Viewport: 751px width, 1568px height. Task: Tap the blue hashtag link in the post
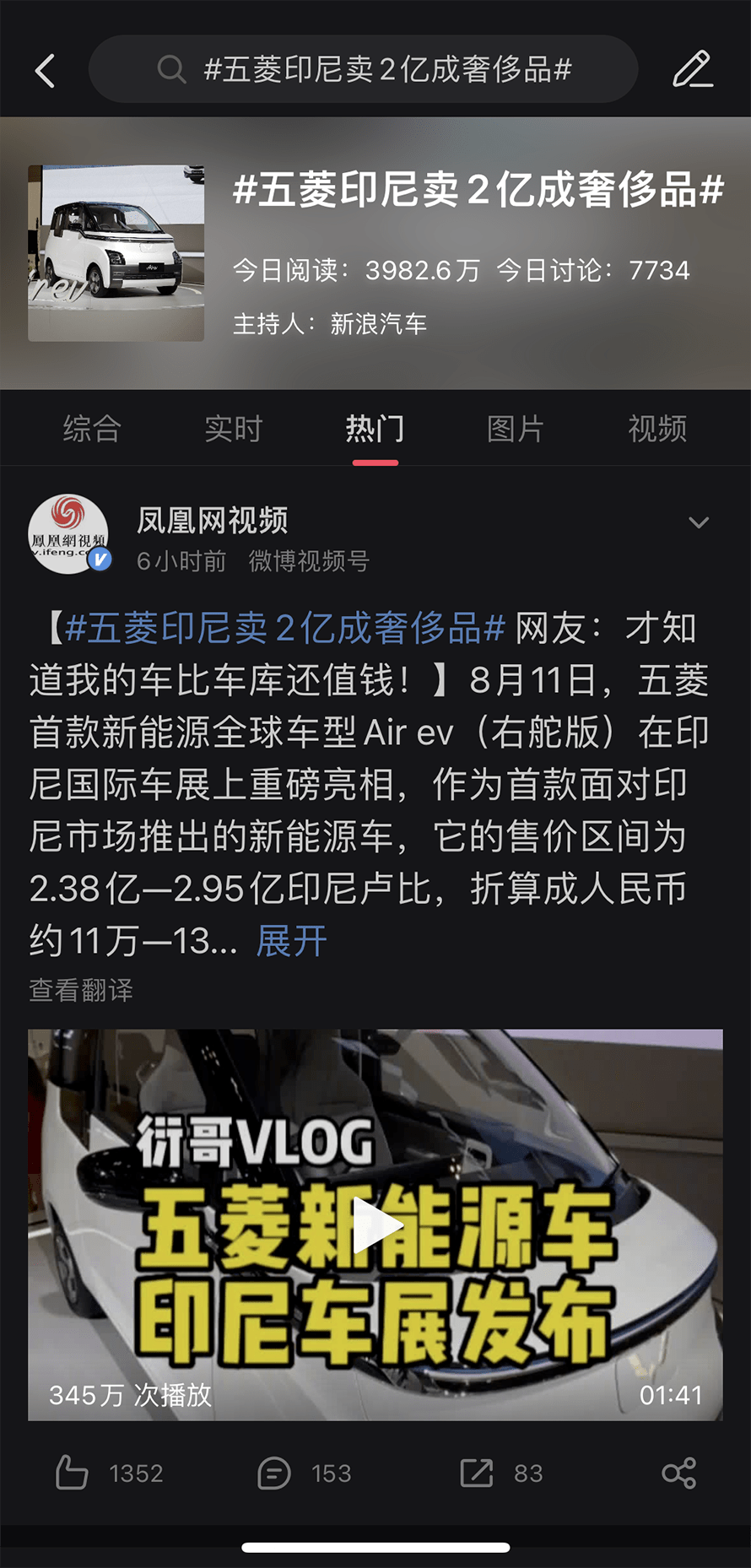click(284, 629)
